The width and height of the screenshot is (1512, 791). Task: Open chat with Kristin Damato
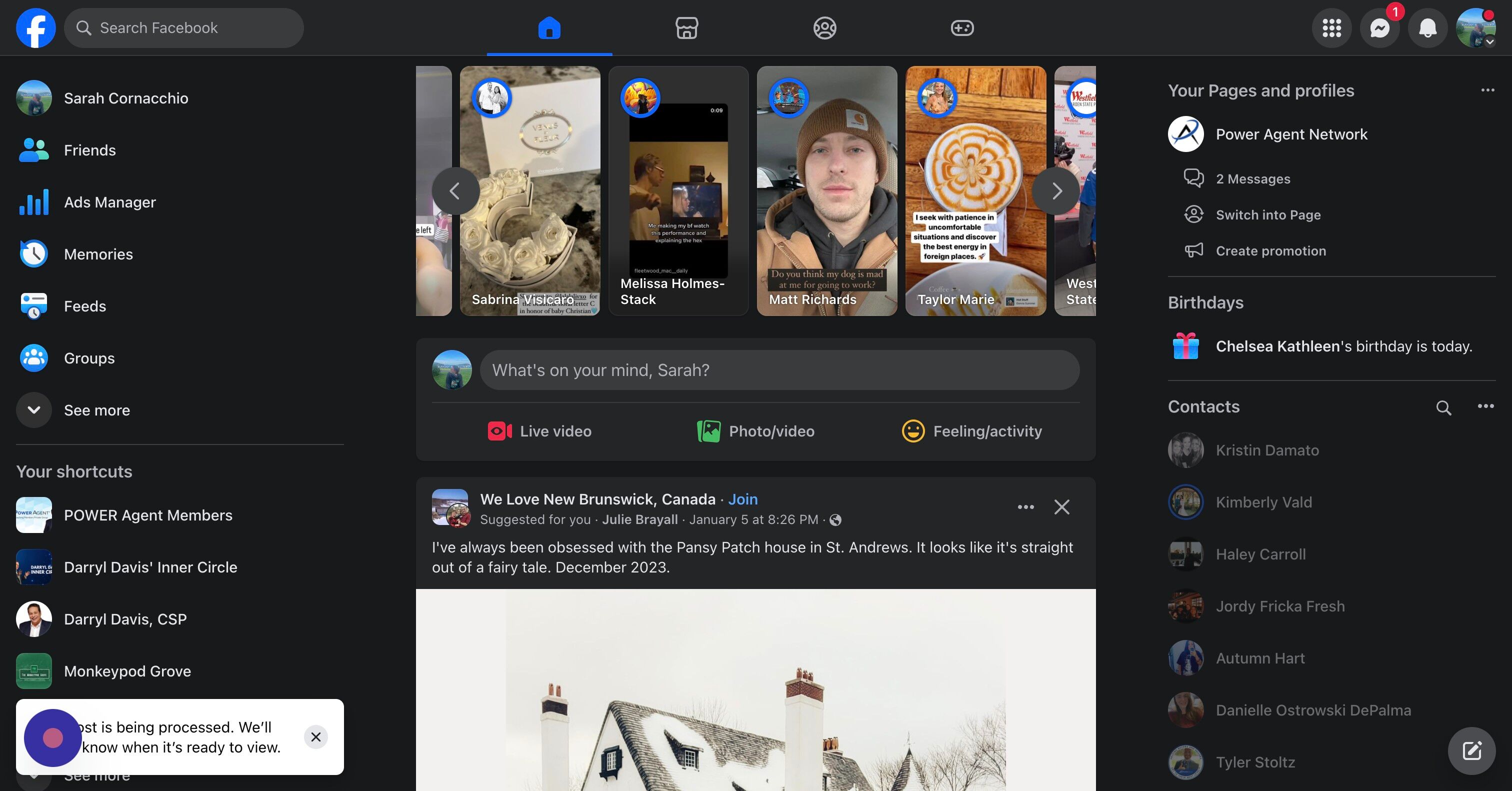1266,450
